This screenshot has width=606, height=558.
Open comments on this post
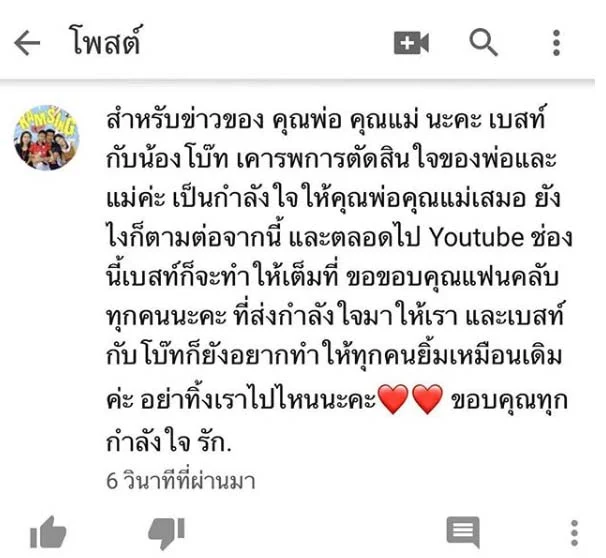point(462,532)
